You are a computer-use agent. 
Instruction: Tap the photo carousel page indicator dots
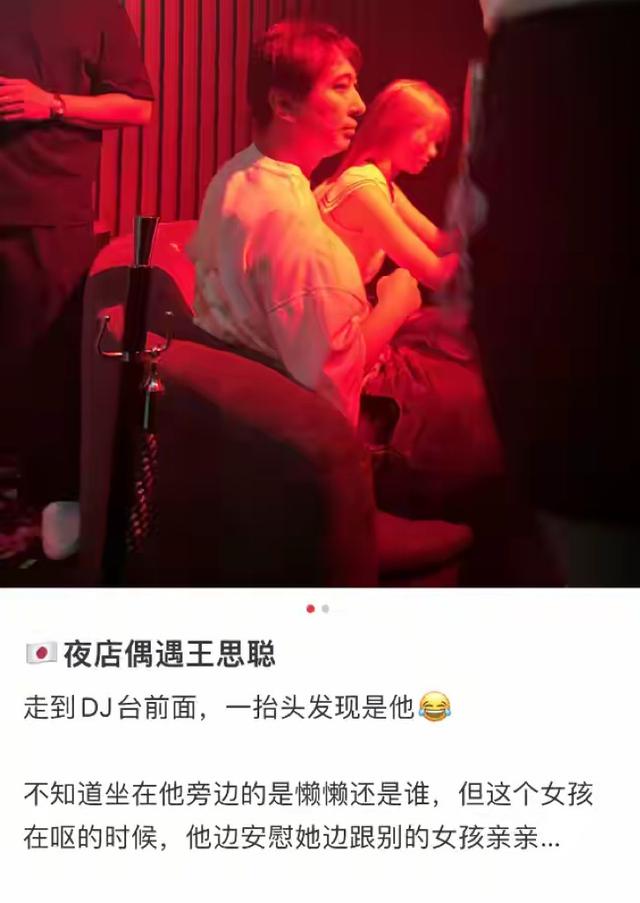(x=318, y=608)
